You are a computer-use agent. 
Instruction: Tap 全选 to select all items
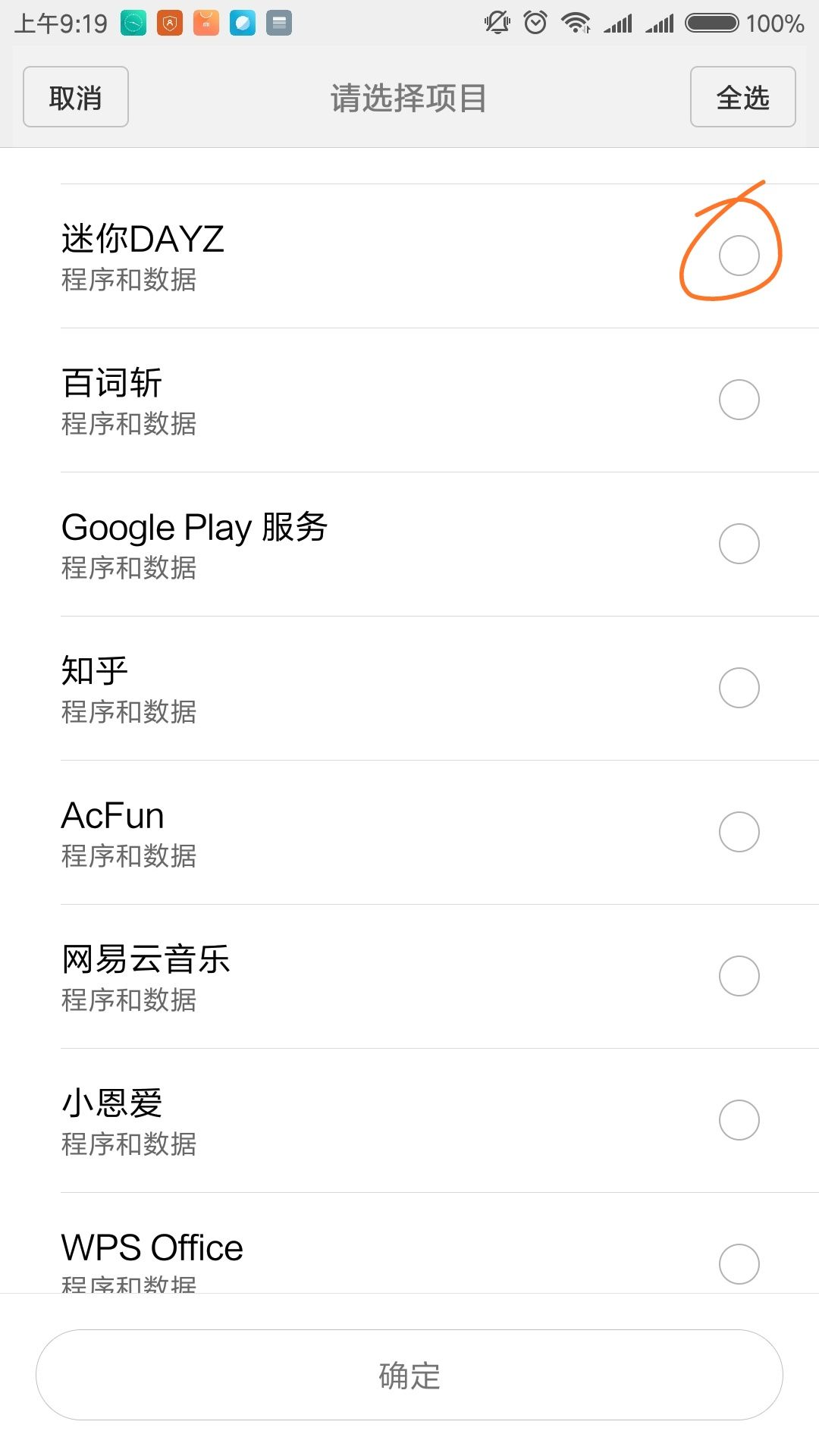(x=742, y=96)
